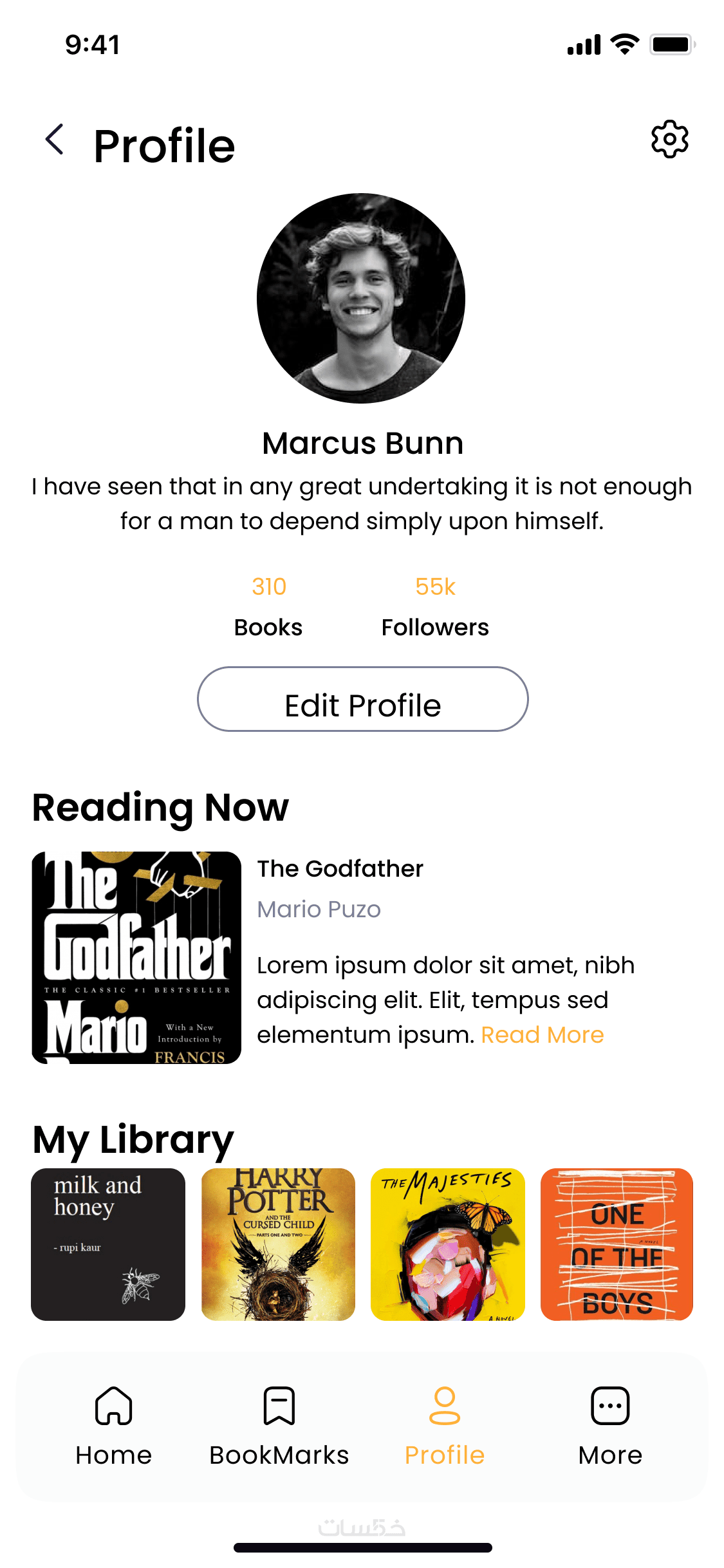This screenshot has width=724, height=1568.
Task: Open settings via the gear icon
Action: [x=669, y=139]
